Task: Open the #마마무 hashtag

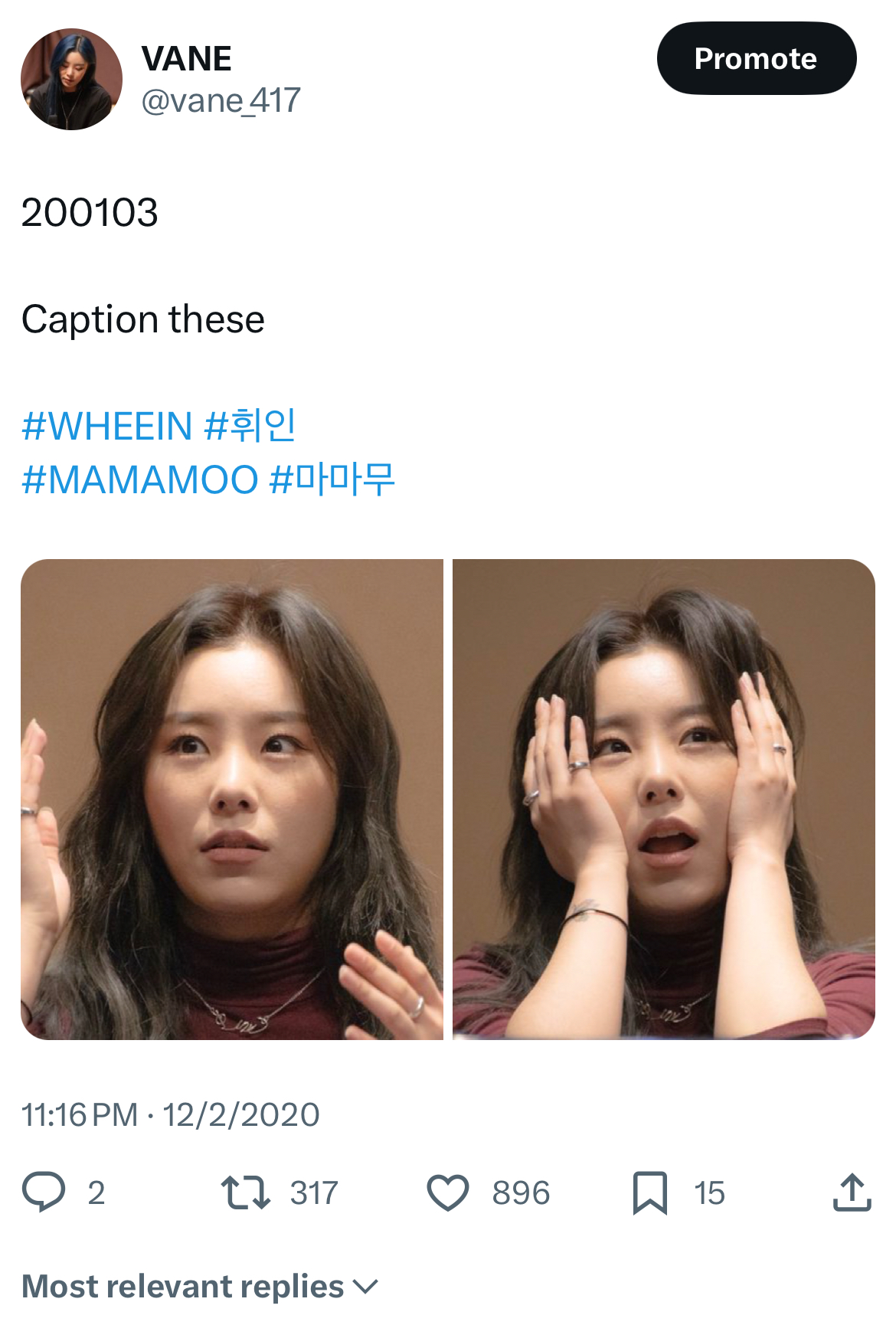Action: click(x=332, y=480)
